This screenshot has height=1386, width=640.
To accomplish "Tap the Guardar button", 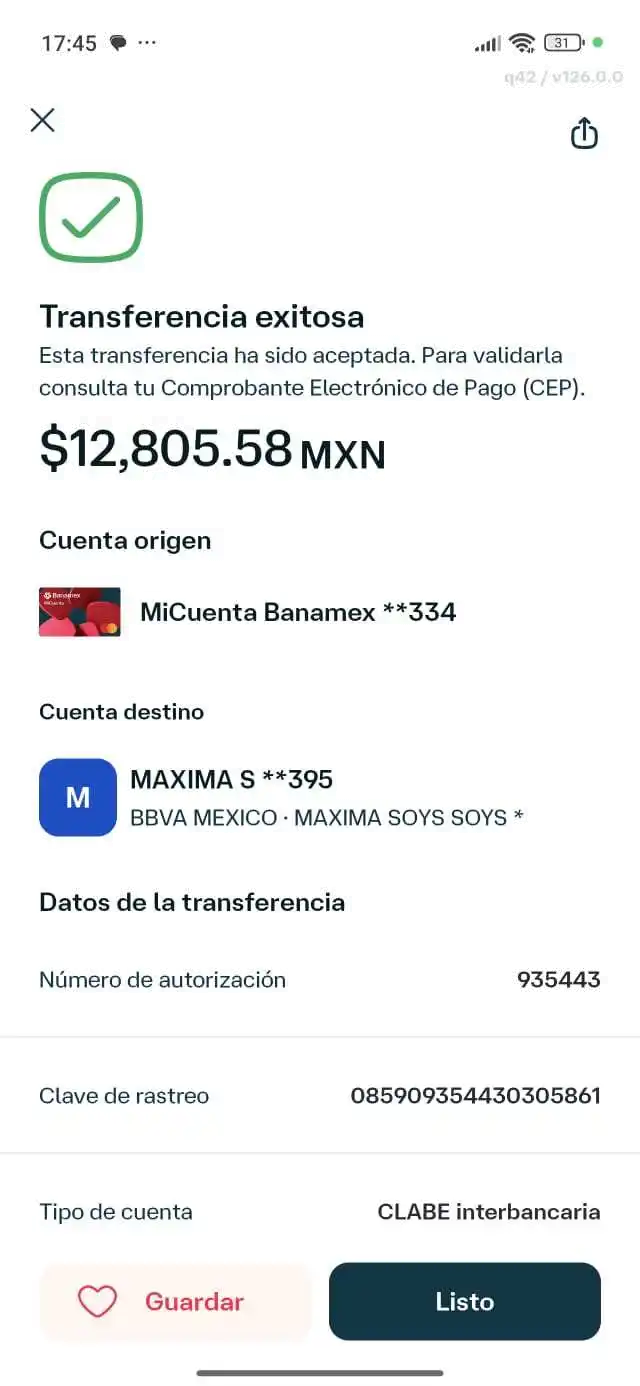I will [175, 1301].
